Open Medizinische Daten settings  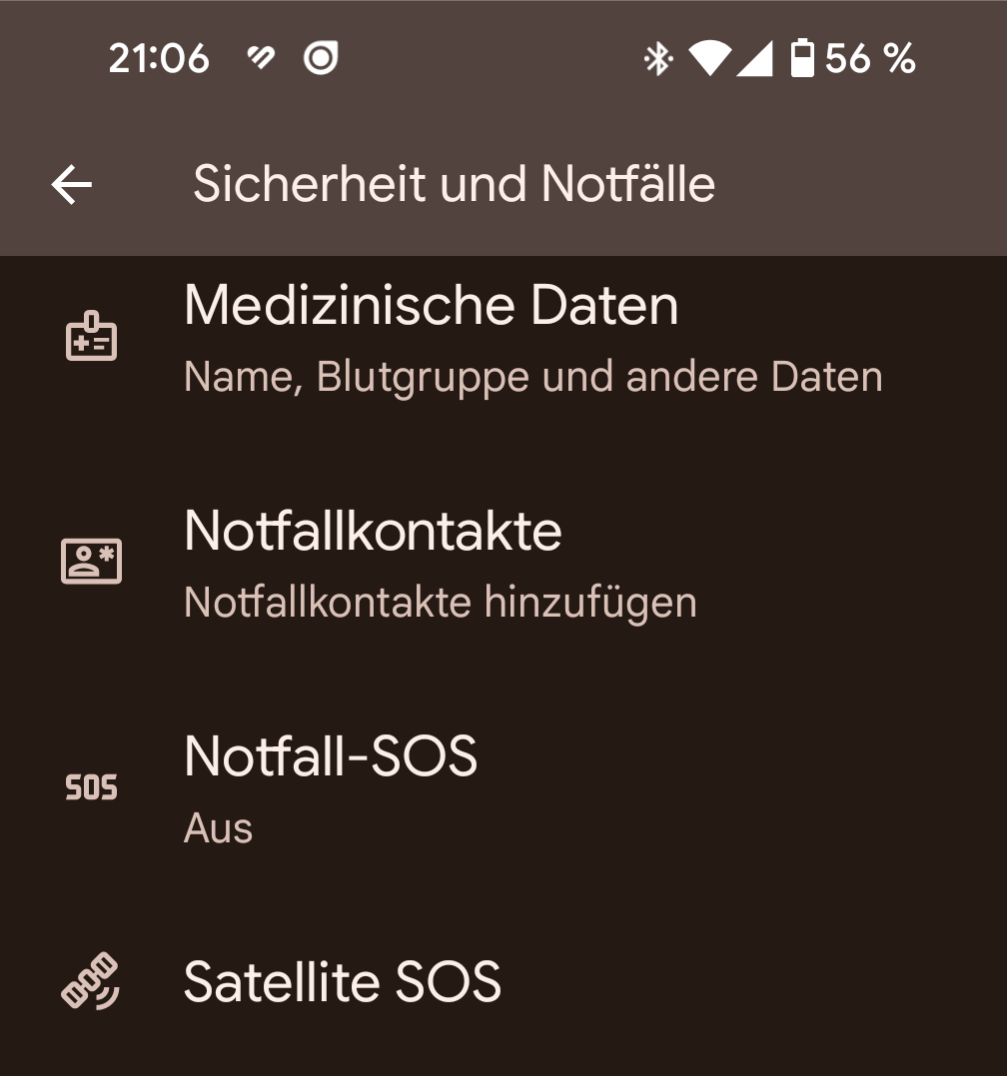click(x=431, y=338)
